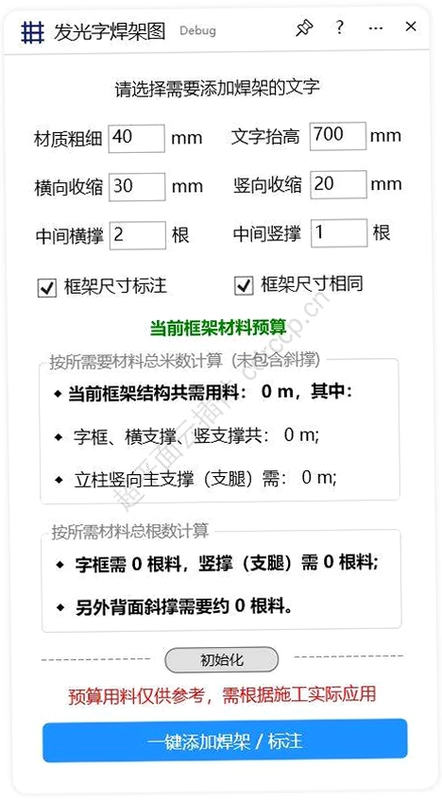
Task: Click the 初始化 reset button
Action: (222, 660)
